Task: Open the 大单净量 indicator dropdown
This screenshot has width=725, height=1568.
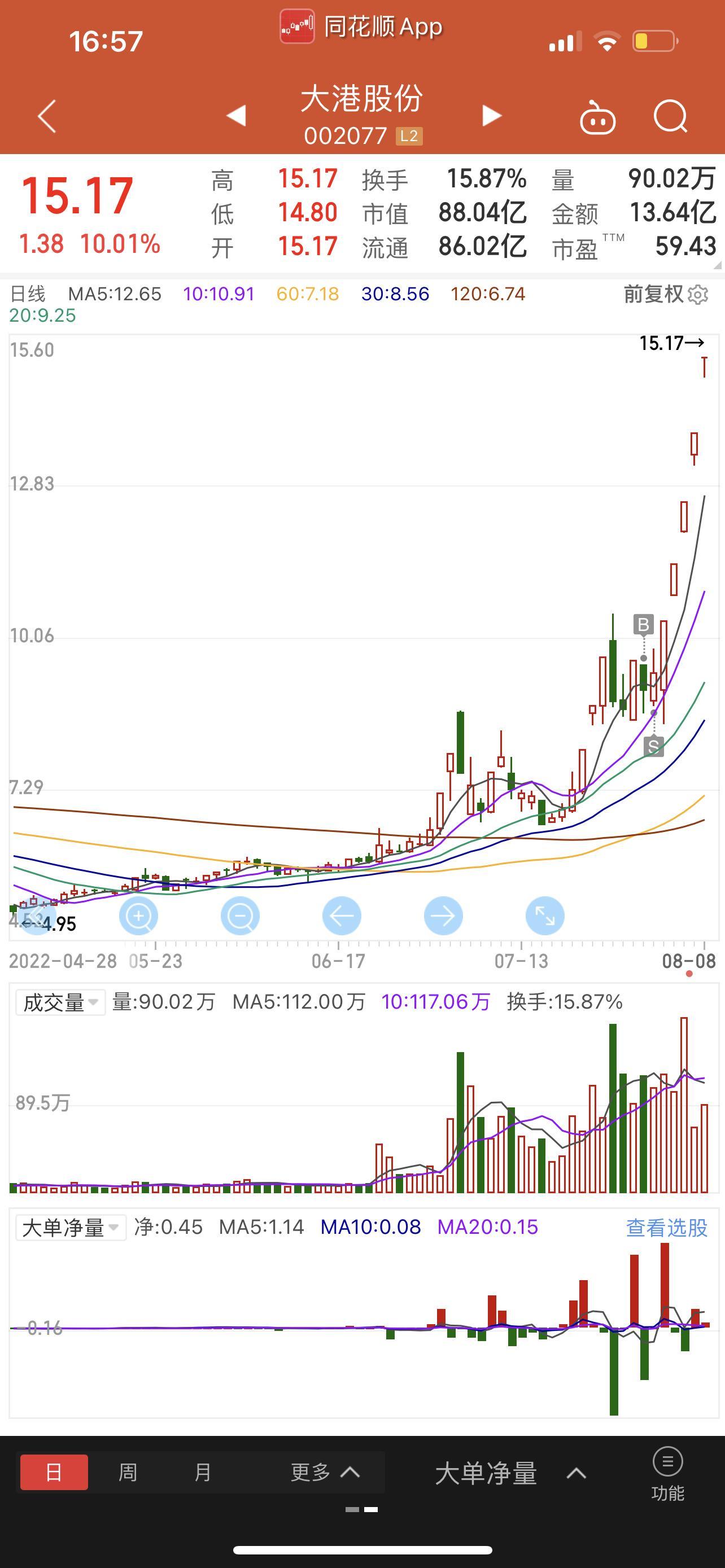Action: coord(70,1227)
